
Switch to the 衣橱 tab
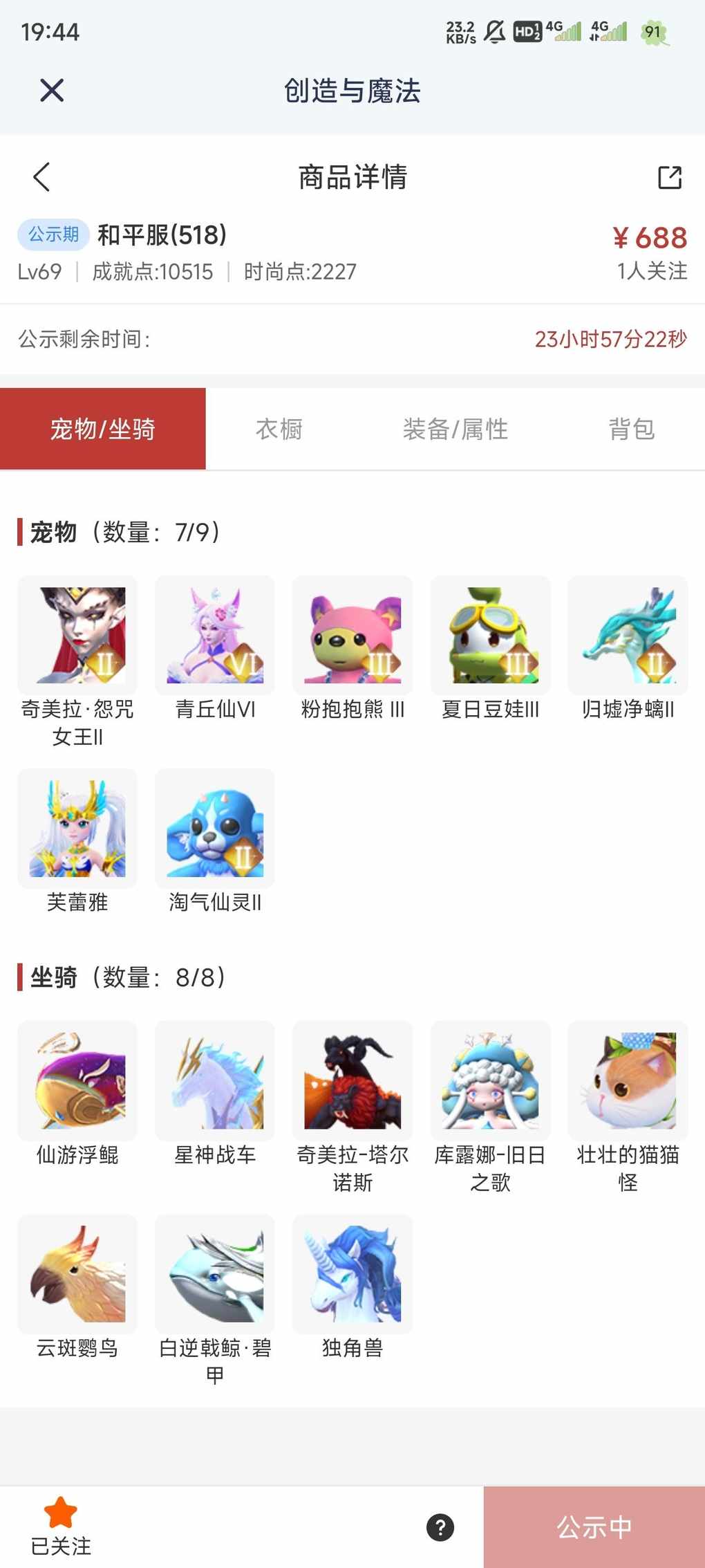click(279, 429)
